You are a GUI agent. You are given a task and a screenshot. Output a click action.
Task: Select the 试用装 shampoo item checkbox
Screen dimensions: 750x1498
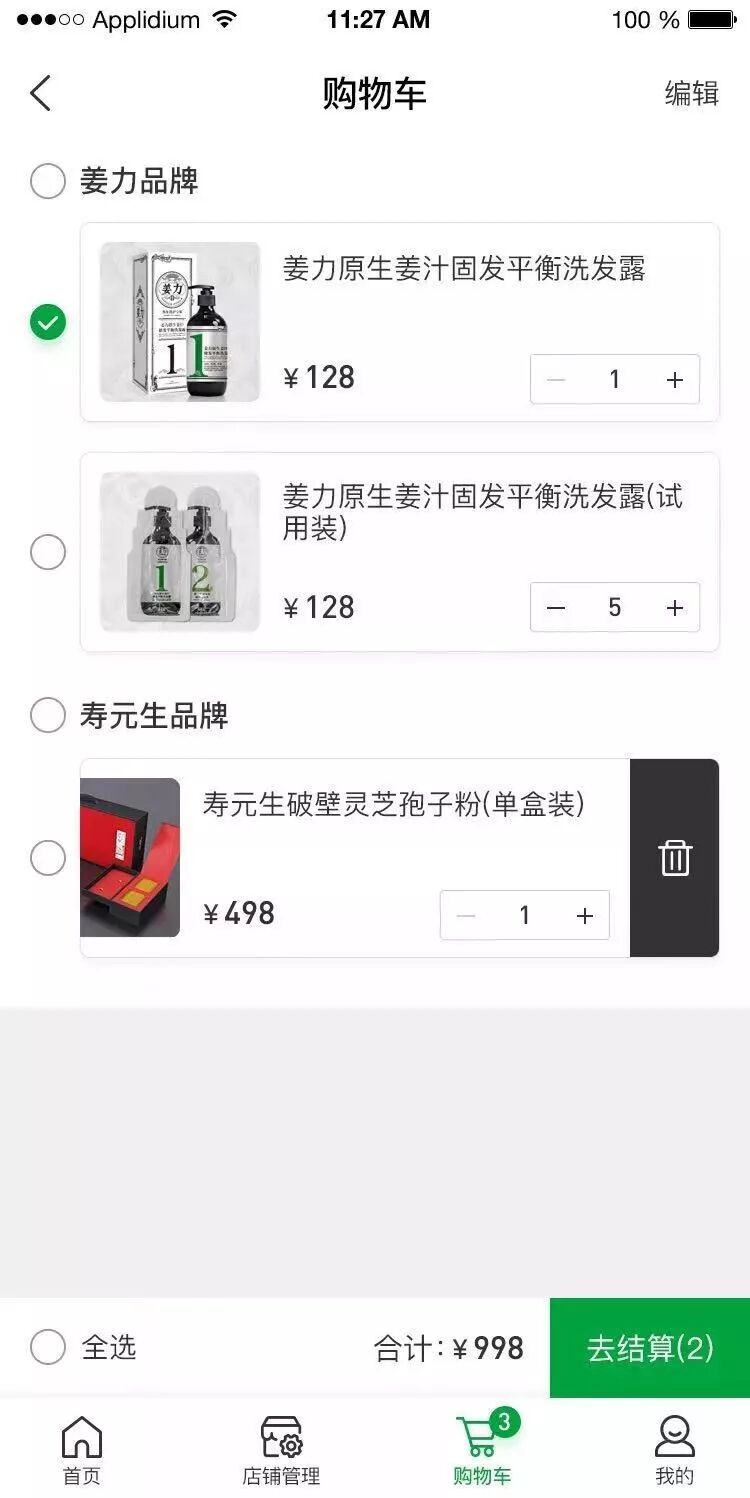pos(48,552)
